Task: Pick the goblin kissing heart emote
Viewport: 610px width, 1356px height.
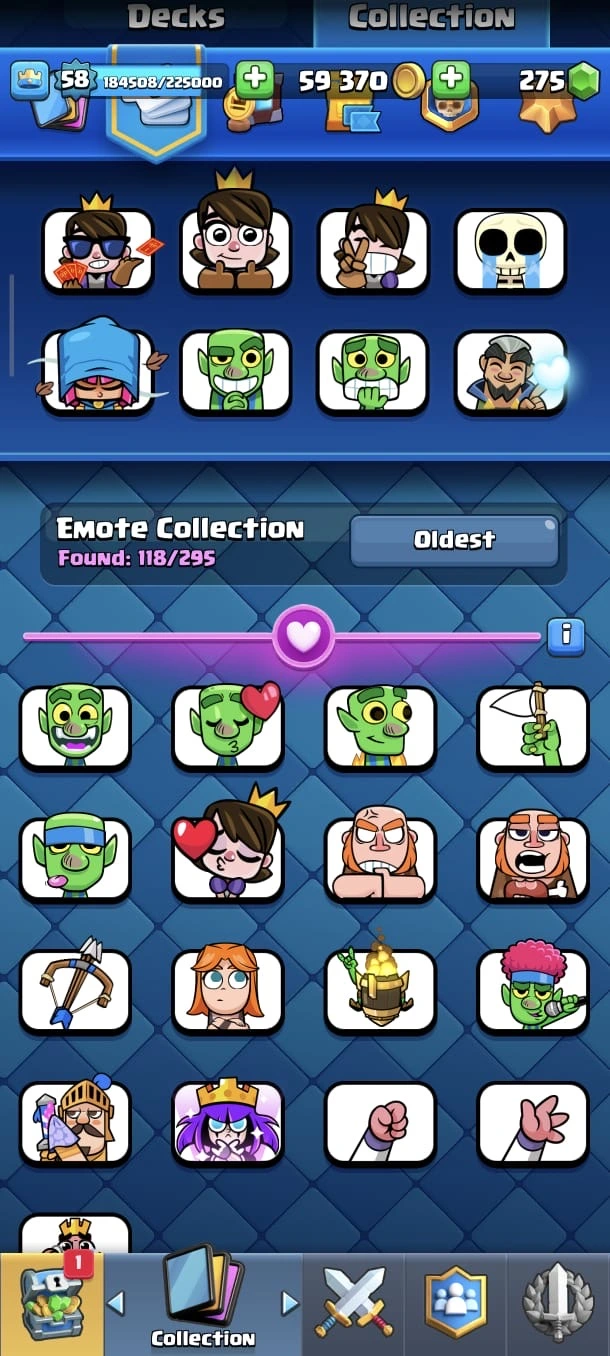Action: pyautogui.click(x=228, y=727)
